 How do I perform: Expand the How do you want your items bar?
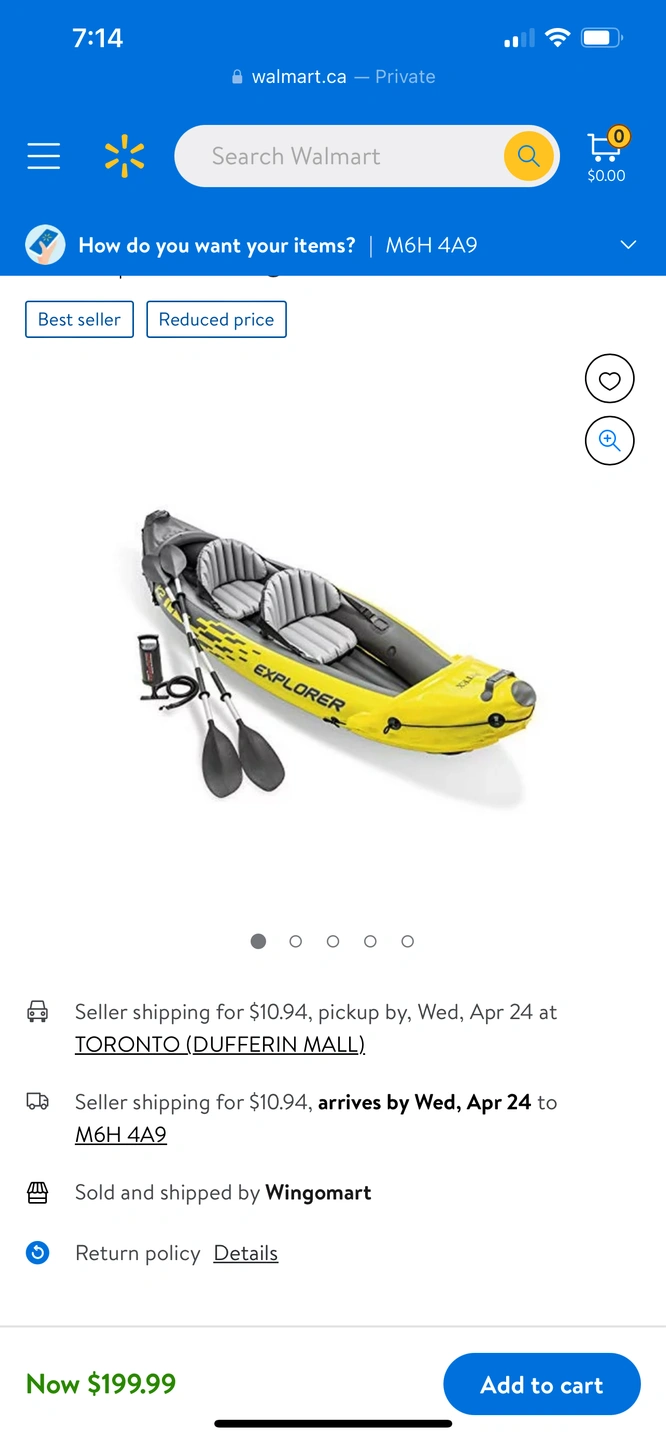(628, 245)
